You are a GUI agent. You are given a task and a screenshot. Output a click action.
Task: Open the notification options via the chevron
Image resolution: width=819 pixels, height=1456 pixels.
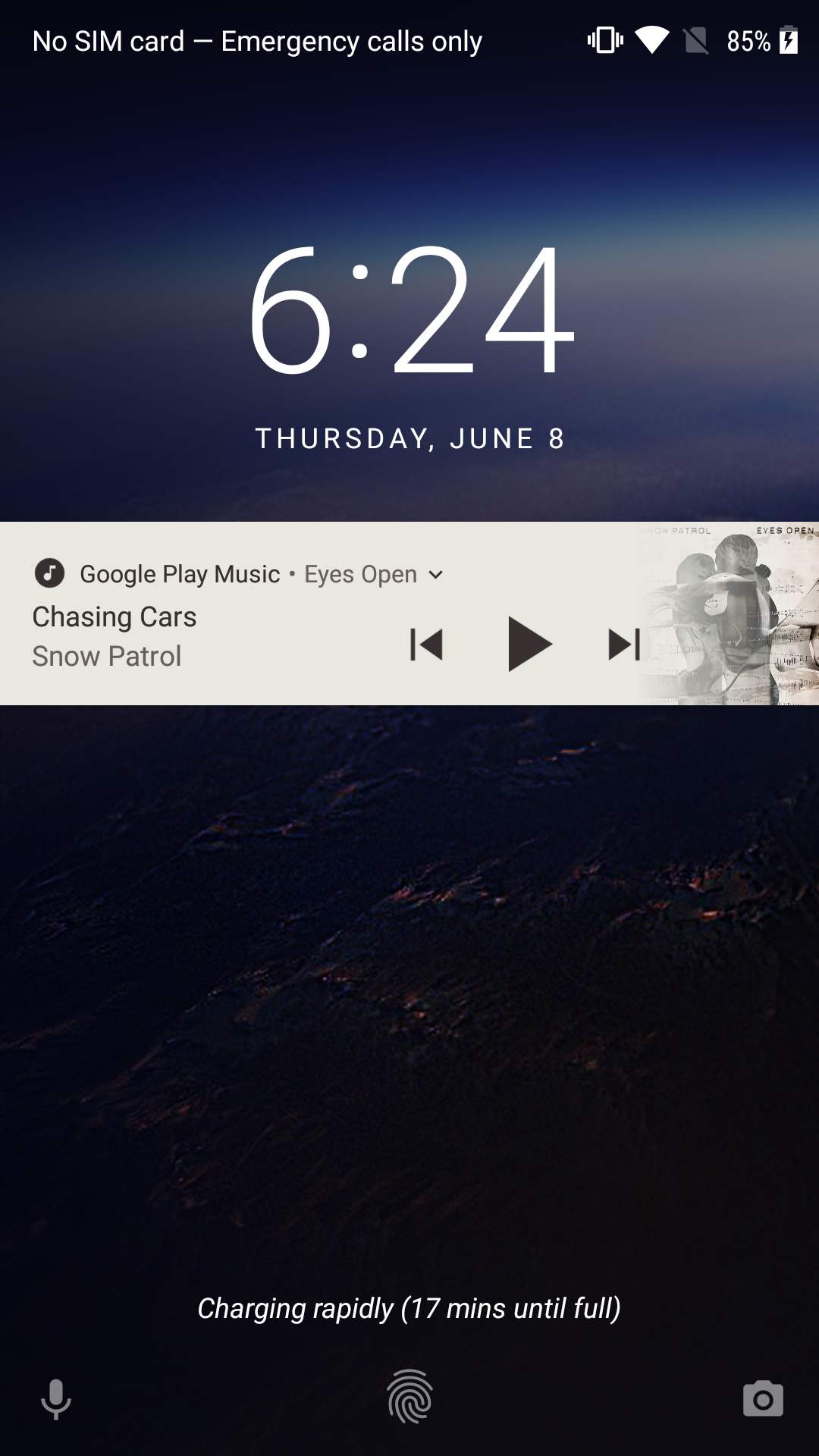[436, 574]
